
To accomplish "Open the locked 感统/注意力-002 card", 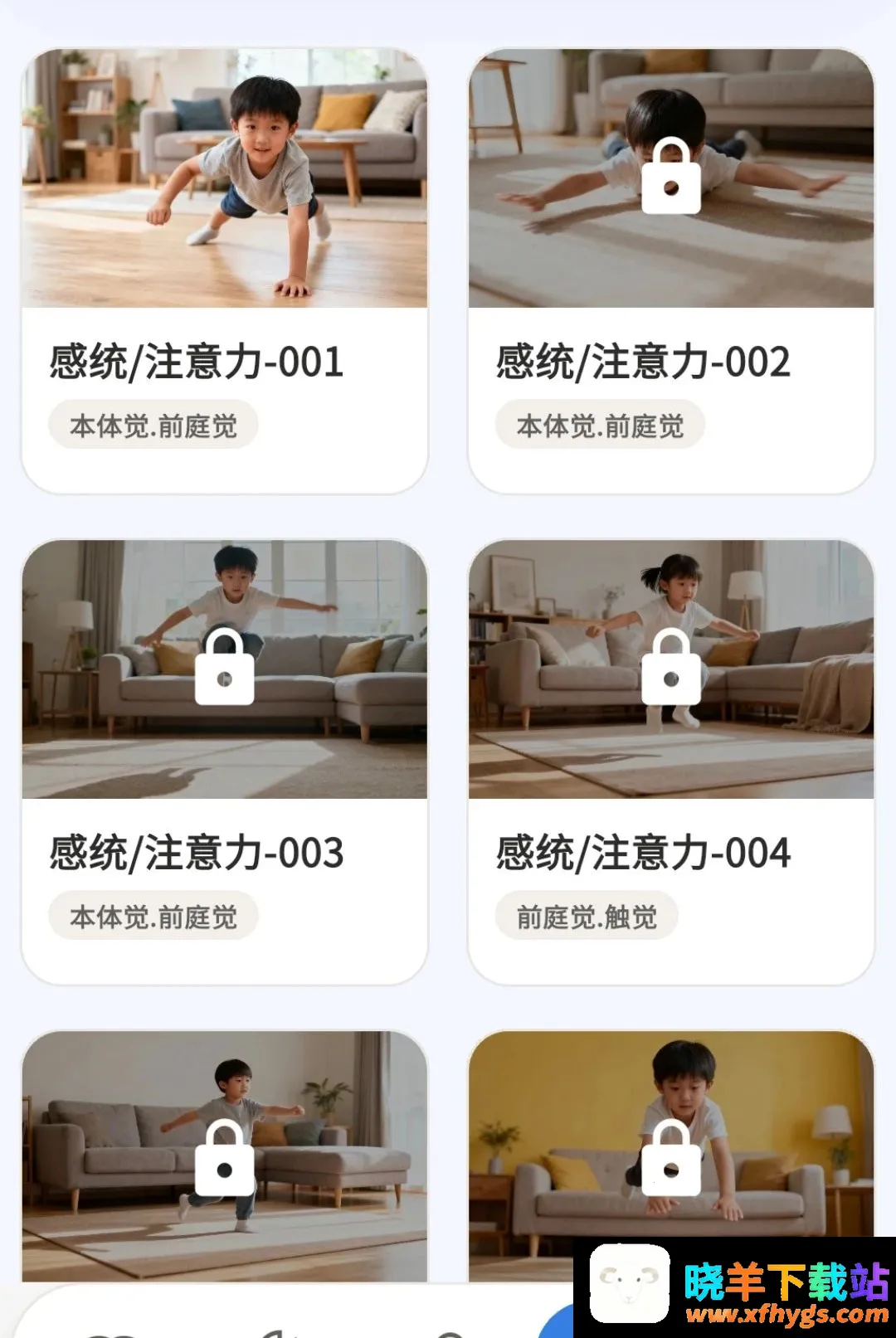I will pyautogui.click(x=671, y=270).
